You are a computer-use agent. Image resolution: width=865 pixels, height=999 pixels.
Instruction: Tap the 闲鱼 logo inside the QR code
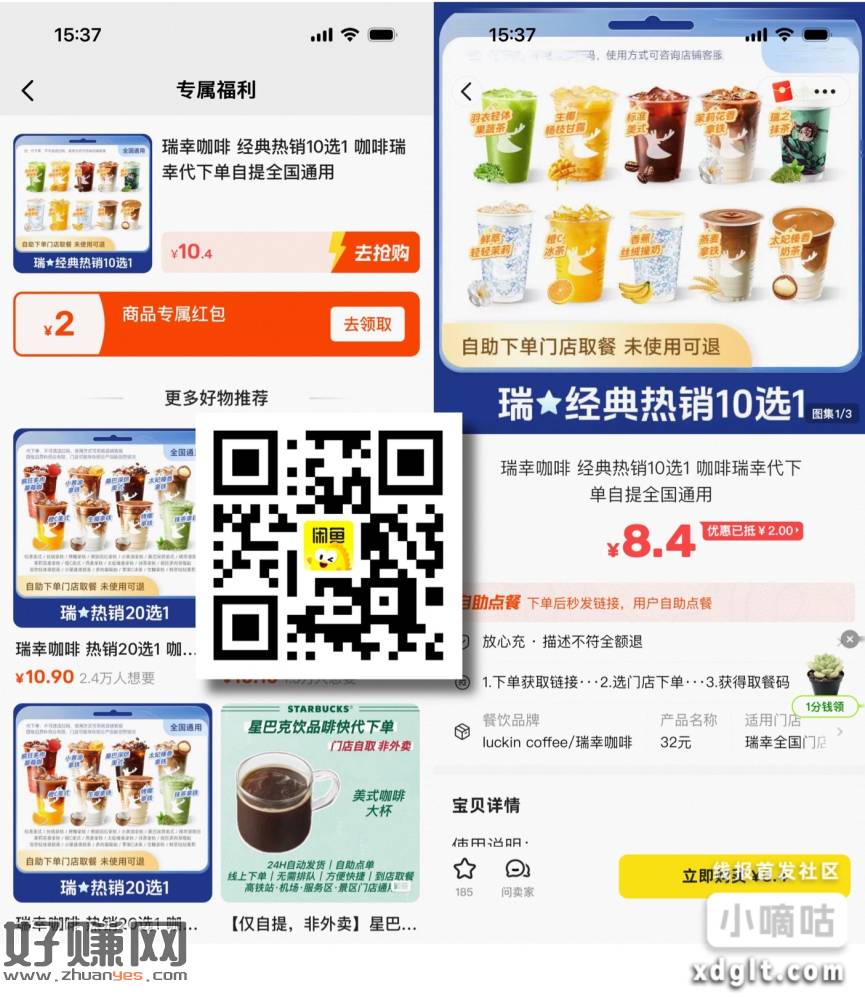point(331,548)
